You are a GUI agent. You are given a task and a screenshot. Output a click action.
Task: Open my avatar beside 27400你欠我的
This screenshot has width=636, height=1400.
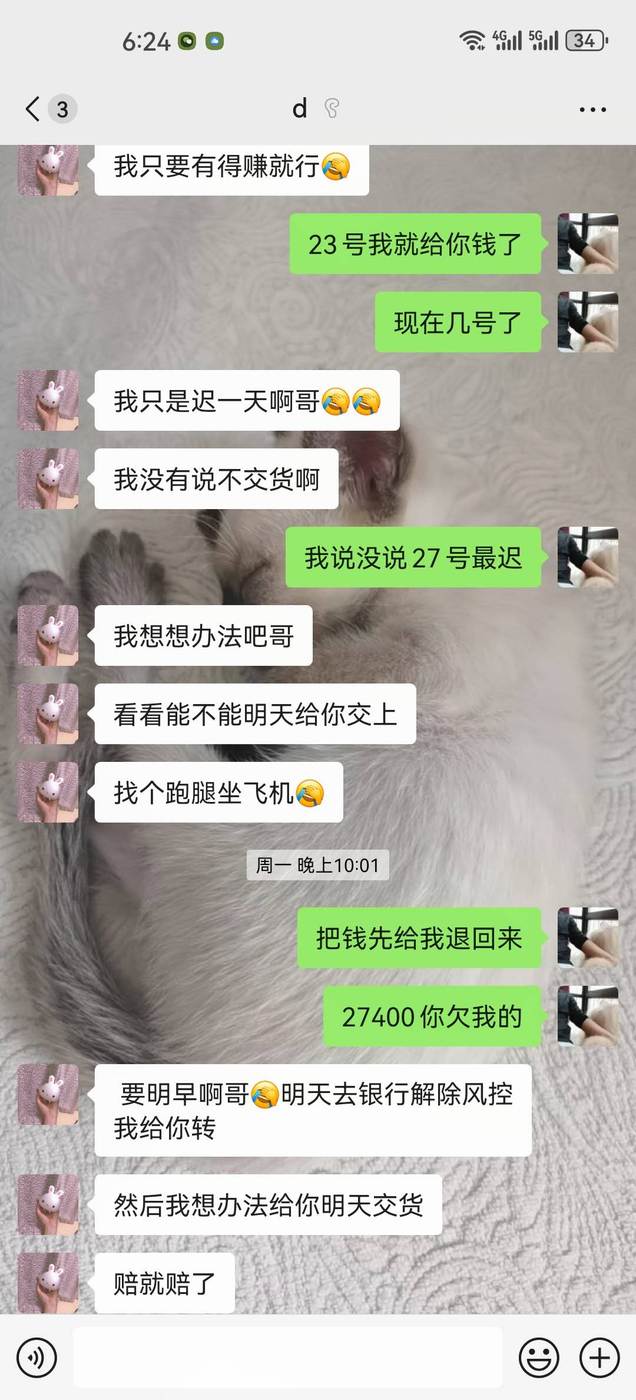587,1016
